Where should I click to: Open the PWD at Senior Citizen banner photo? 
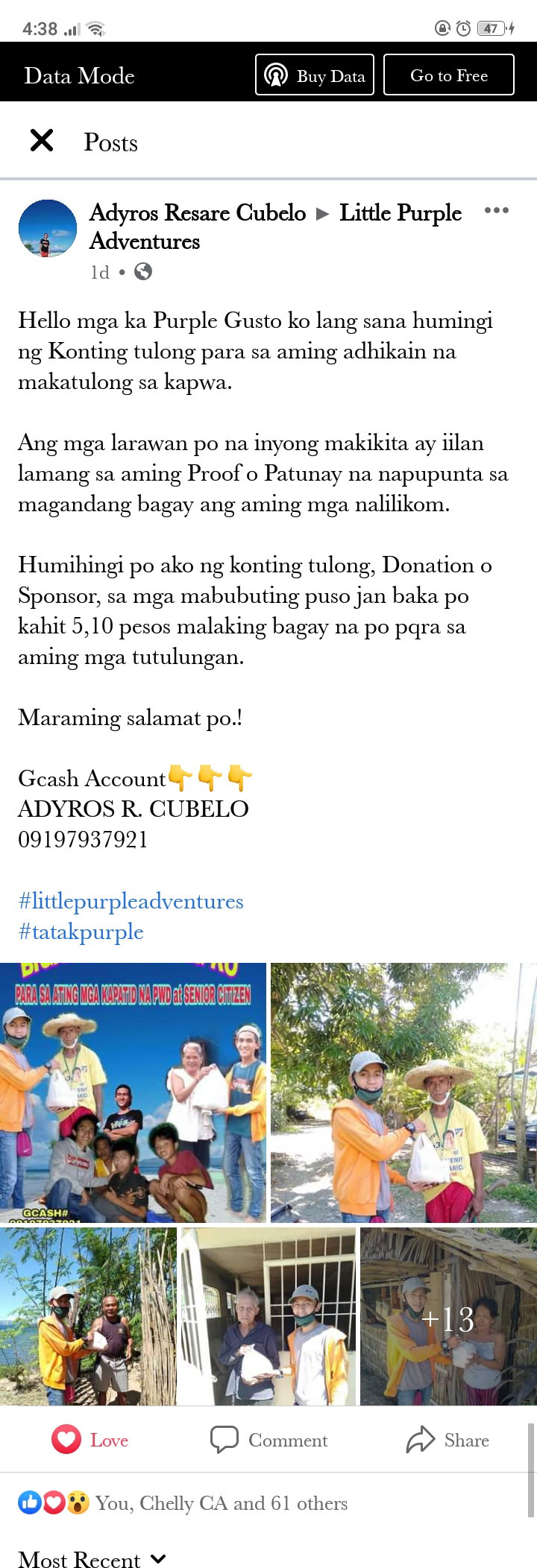(x=133, y=1093)
